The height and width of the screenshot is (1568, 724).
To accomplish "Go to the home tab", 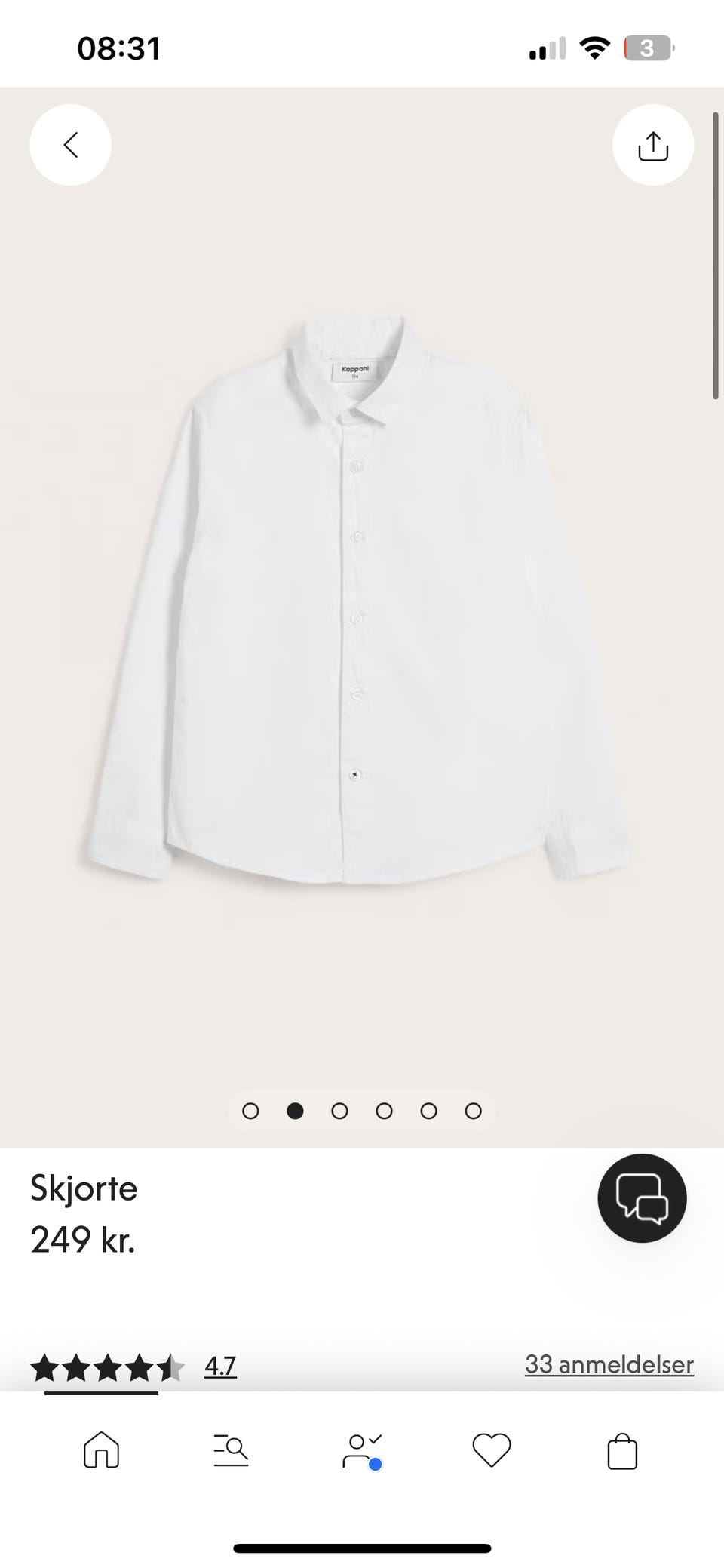I will tap(102, 1450).
